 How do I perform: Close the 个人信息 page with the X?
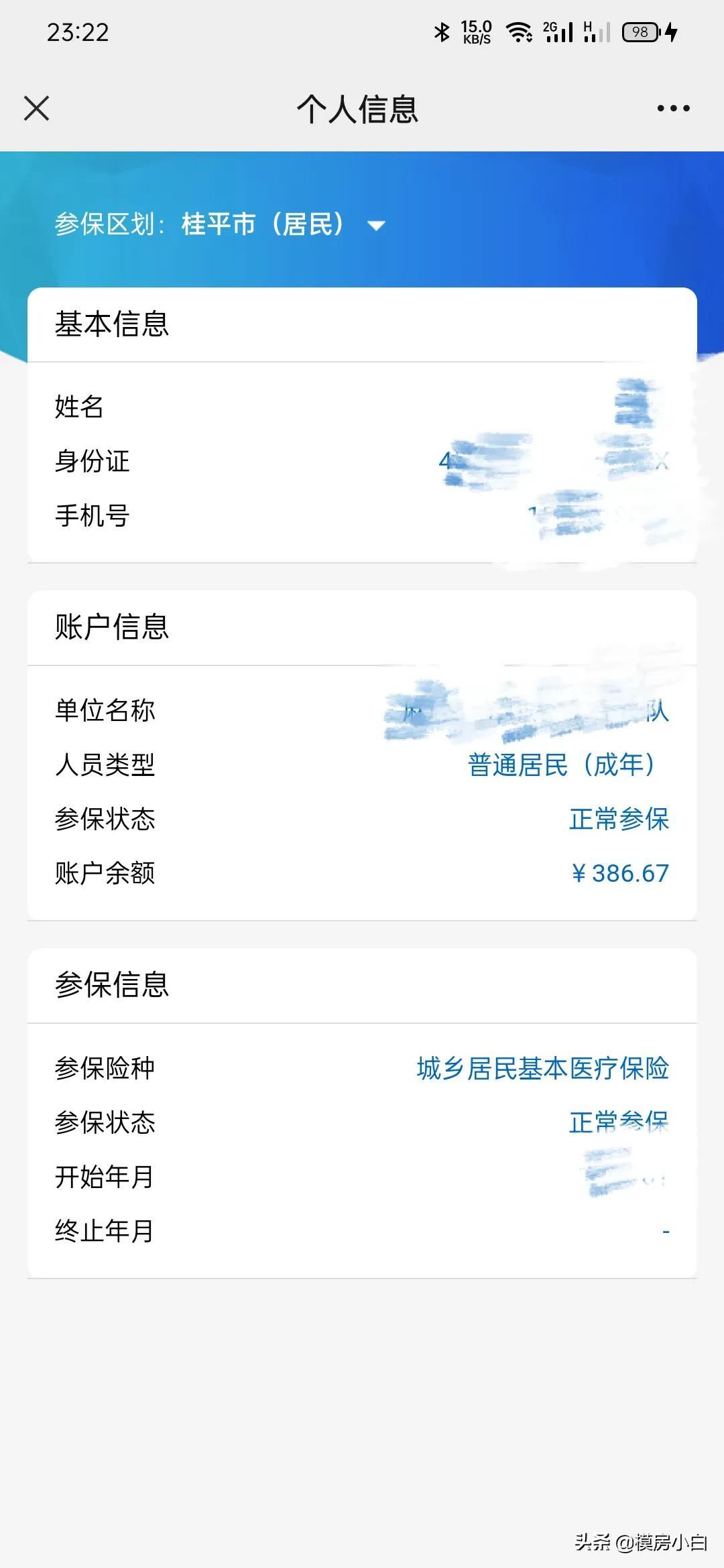(35, 107)
